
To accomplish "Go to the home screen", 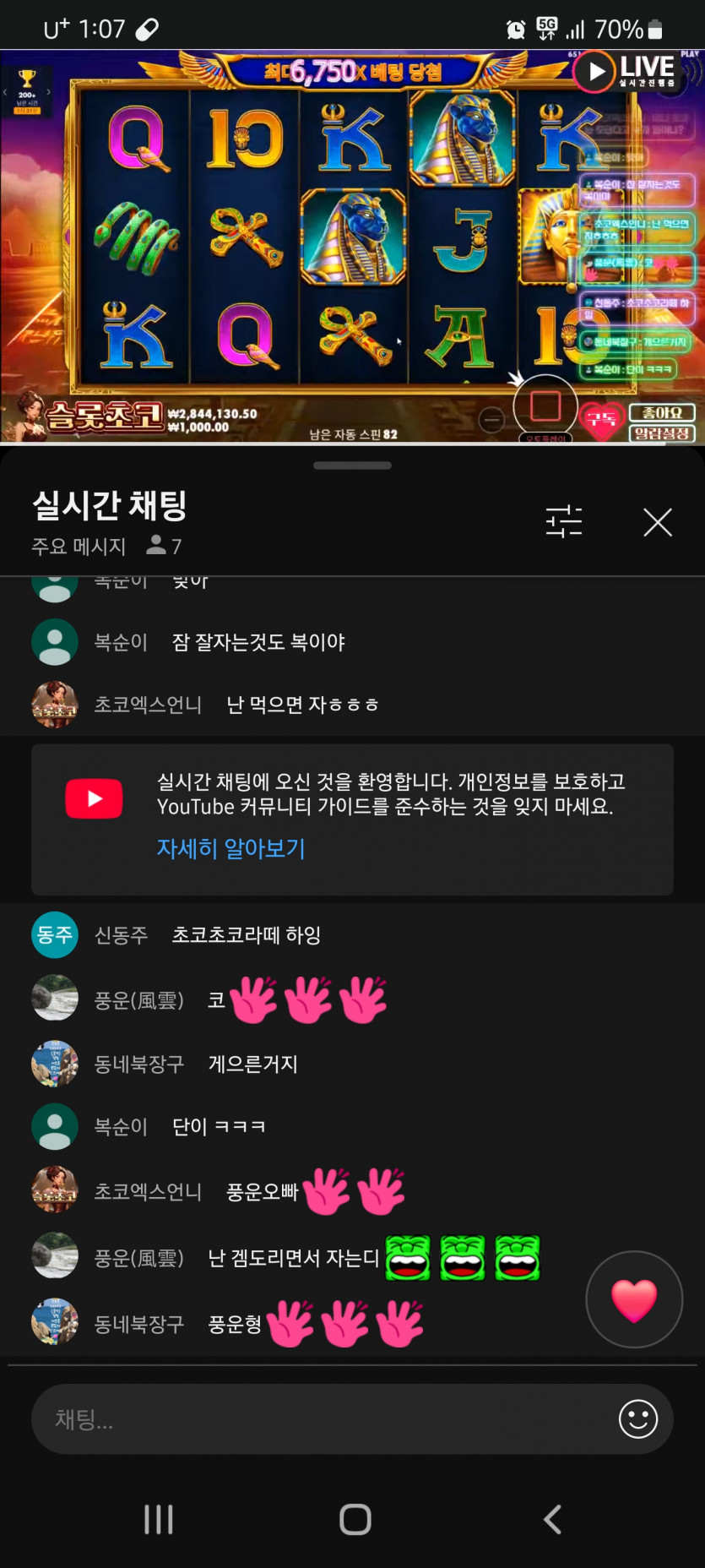I will click(355, 1519).
